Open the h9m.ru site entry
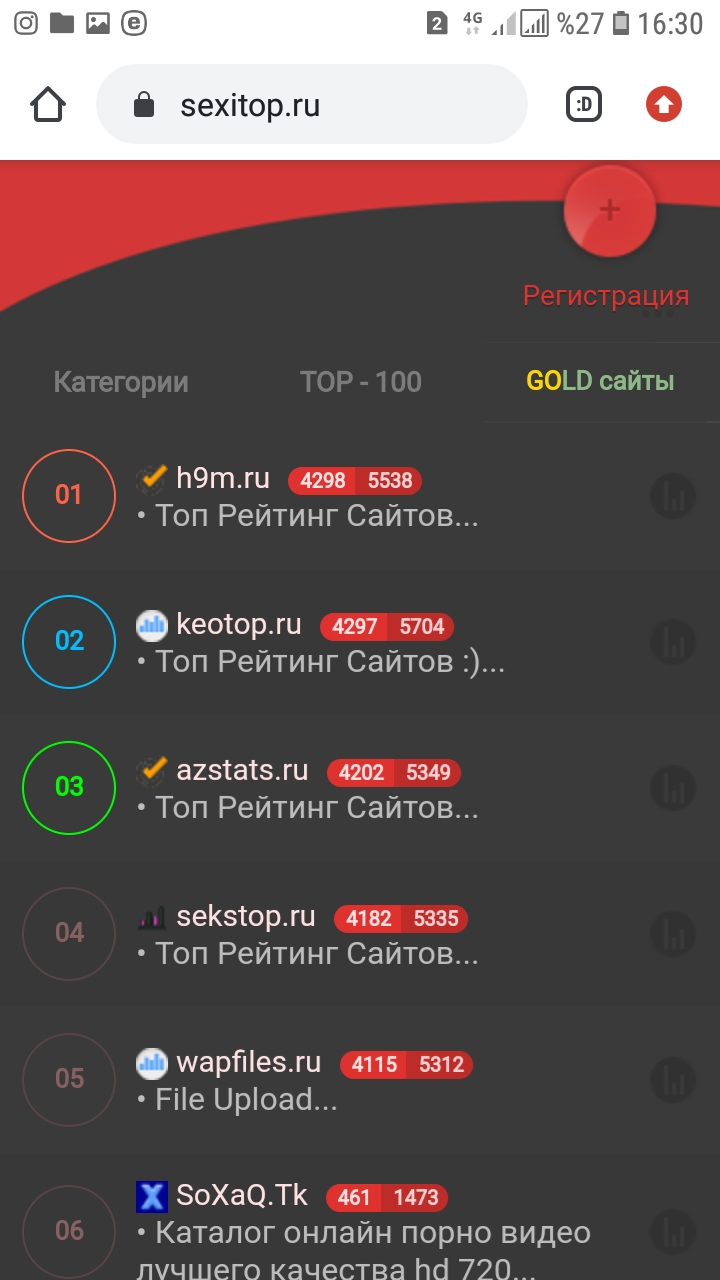The image size is (720, 1280). [x=223, y=479]
